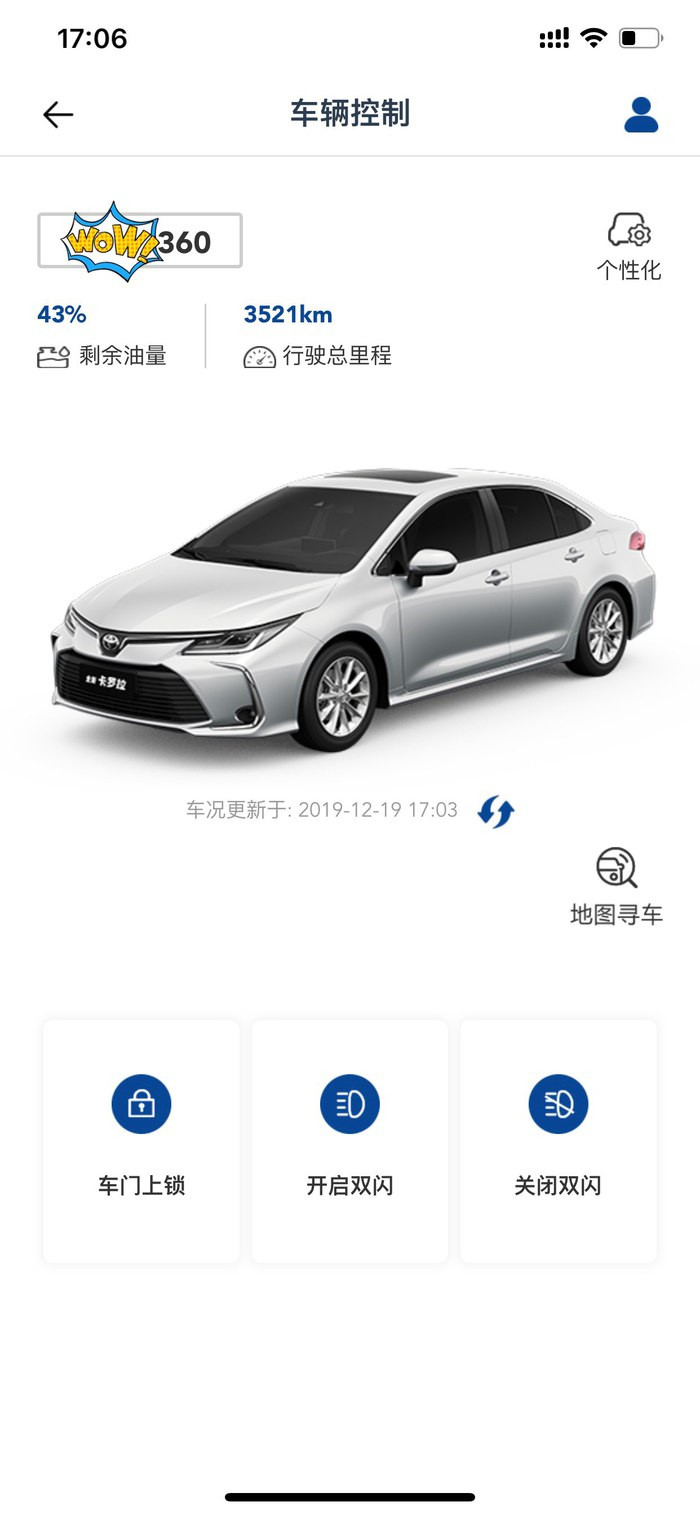Refresh the vehicle status update

coord(496,811)
